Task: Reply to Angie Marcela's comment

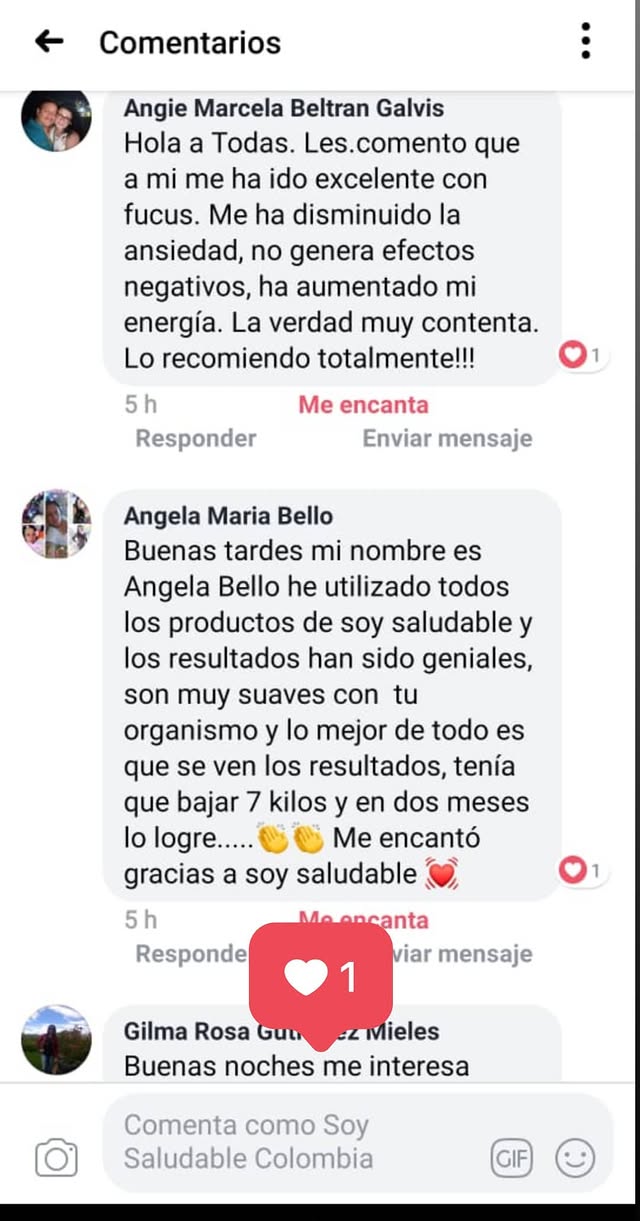Action: [x=196, y=438]
